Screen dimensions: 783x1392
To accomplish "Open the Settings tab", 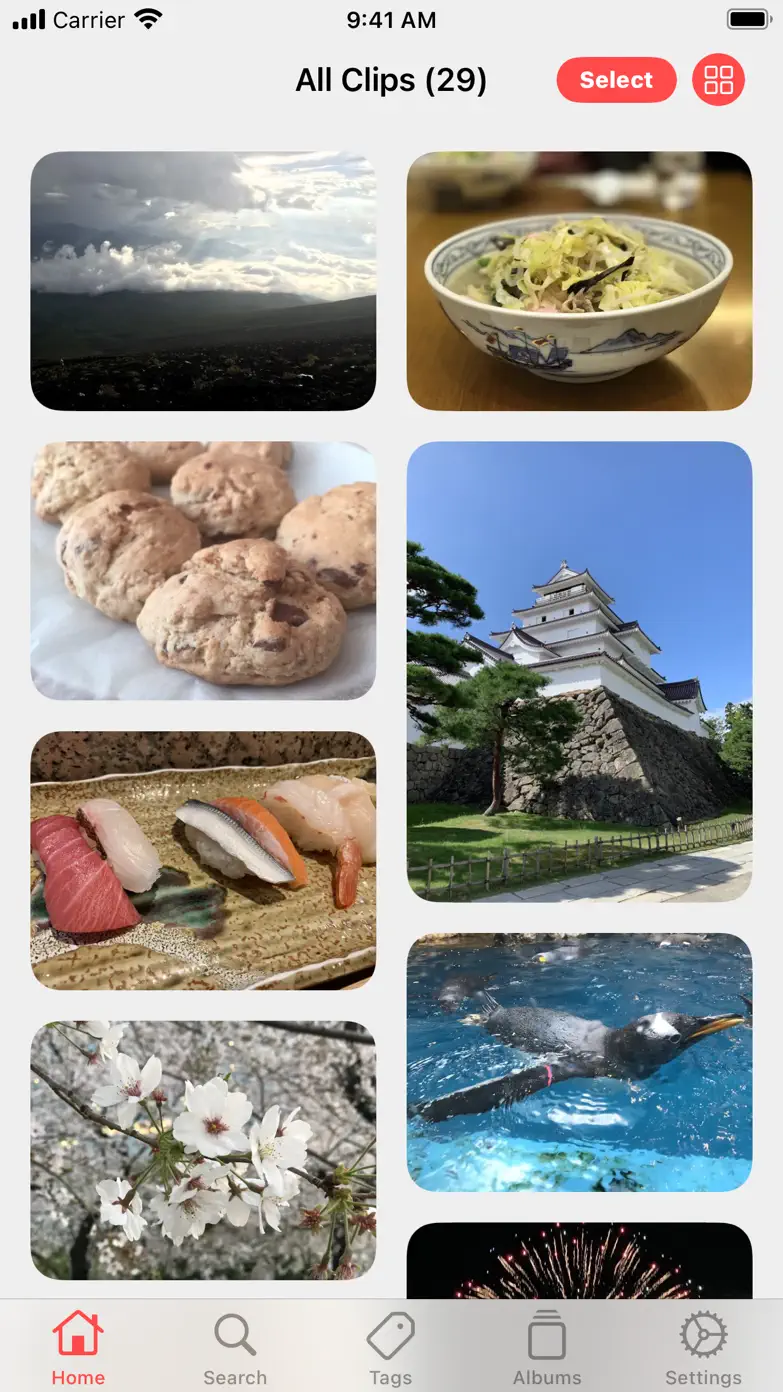I will coord(704,1348).
